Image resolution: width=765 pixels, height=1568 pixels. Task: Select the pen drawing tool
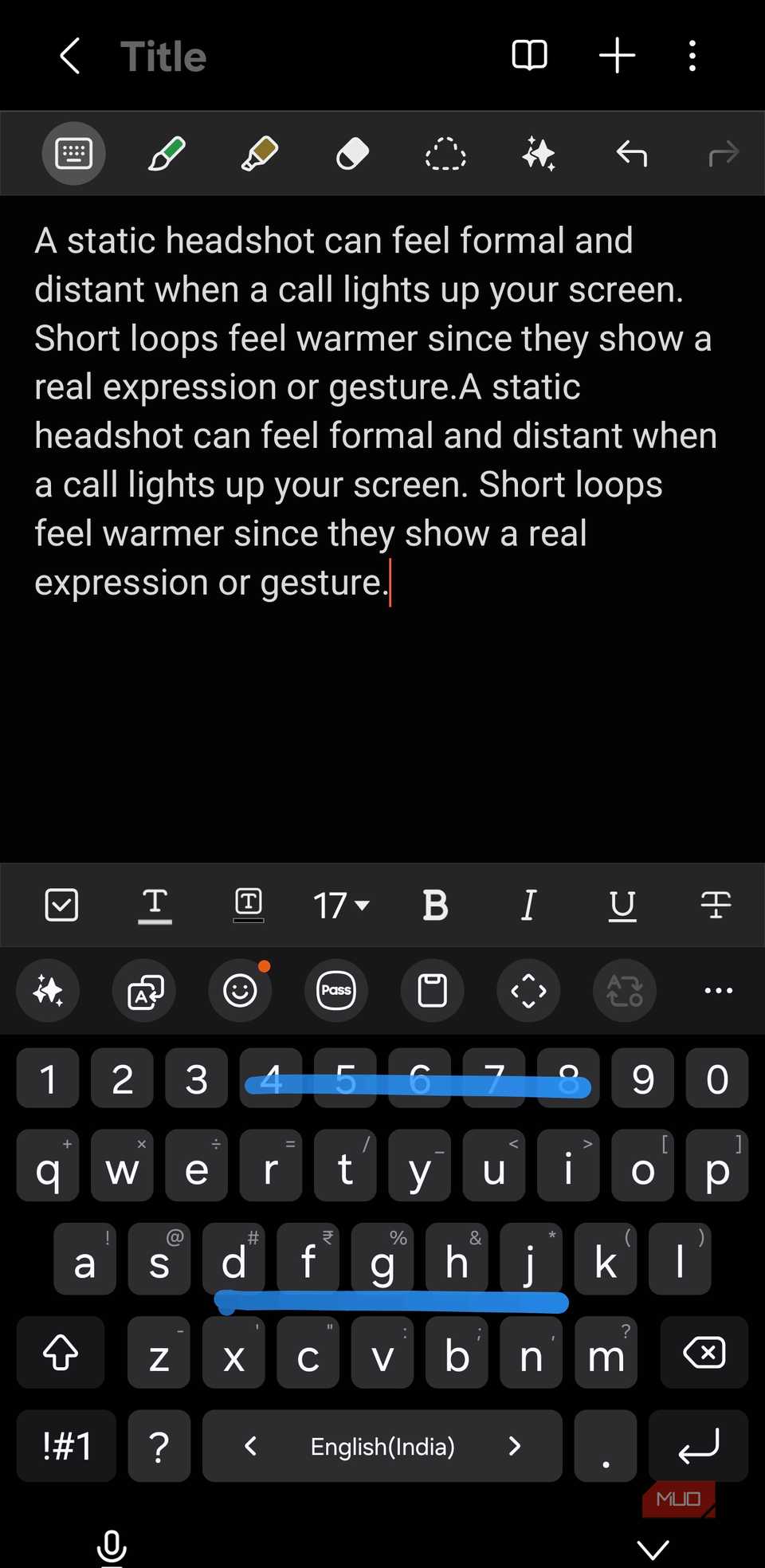(x=167, y=153)
